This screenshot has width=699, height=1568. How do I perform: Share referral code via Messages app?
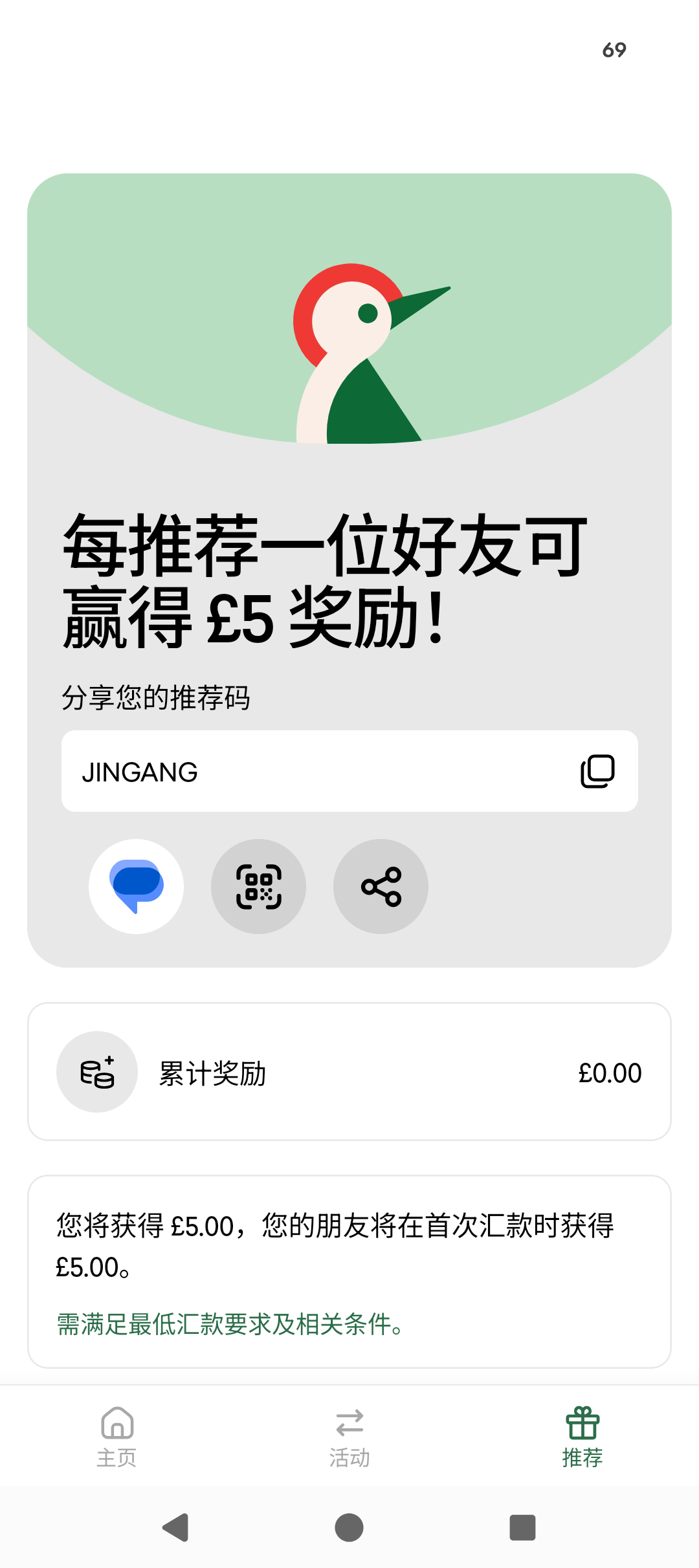click(x=137, y=886)
